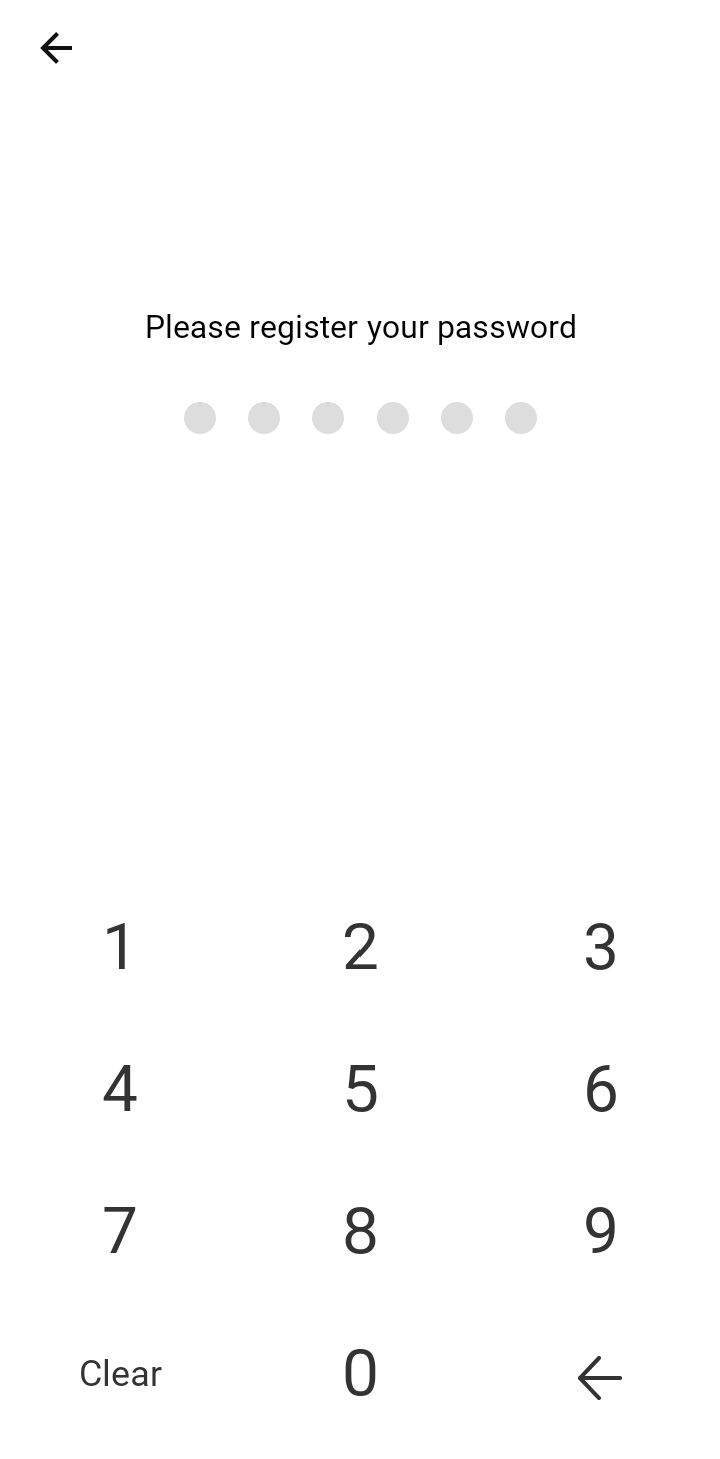
Task: Tap the 5 key
Action: click(x=360, y=1089)
